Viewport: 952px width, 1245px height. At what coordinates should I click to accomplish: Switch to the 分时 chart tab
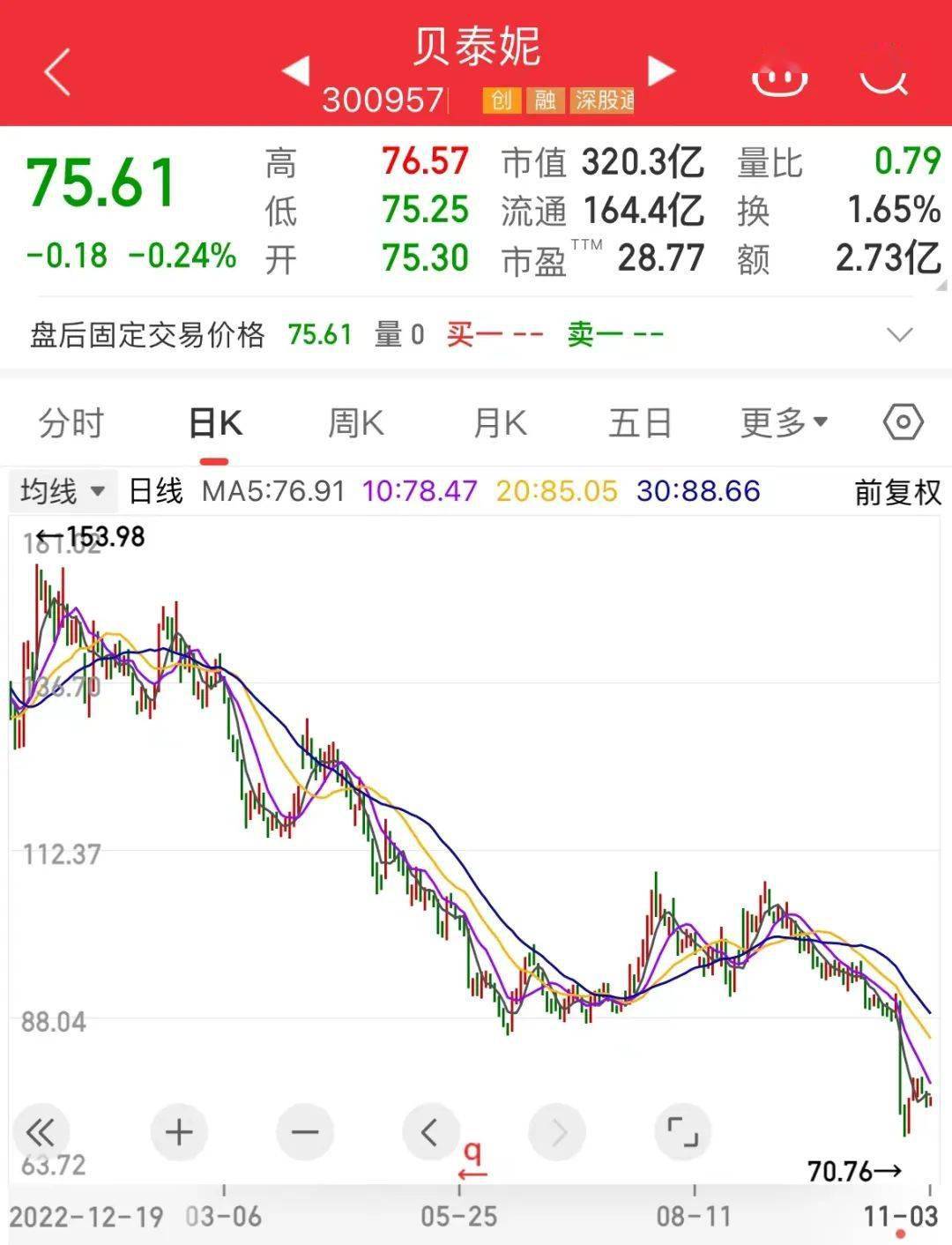pos(71,424)
